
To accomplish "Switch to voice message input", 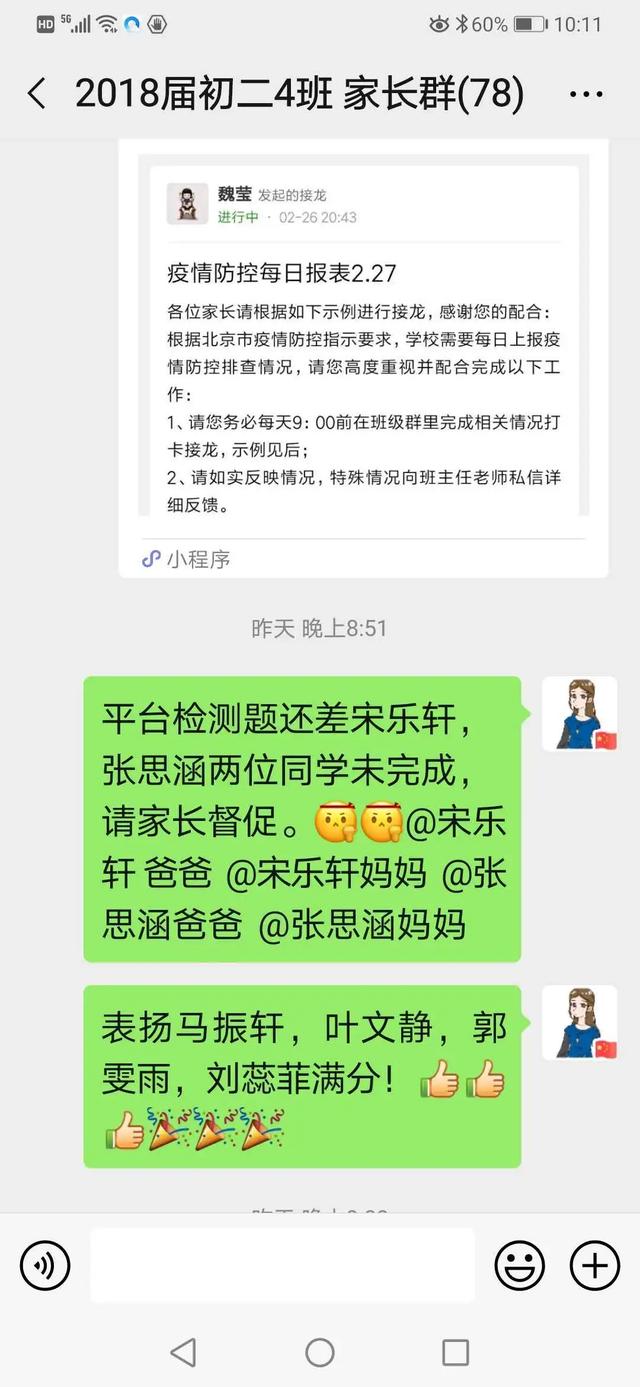I will (x=45, y=1266).
